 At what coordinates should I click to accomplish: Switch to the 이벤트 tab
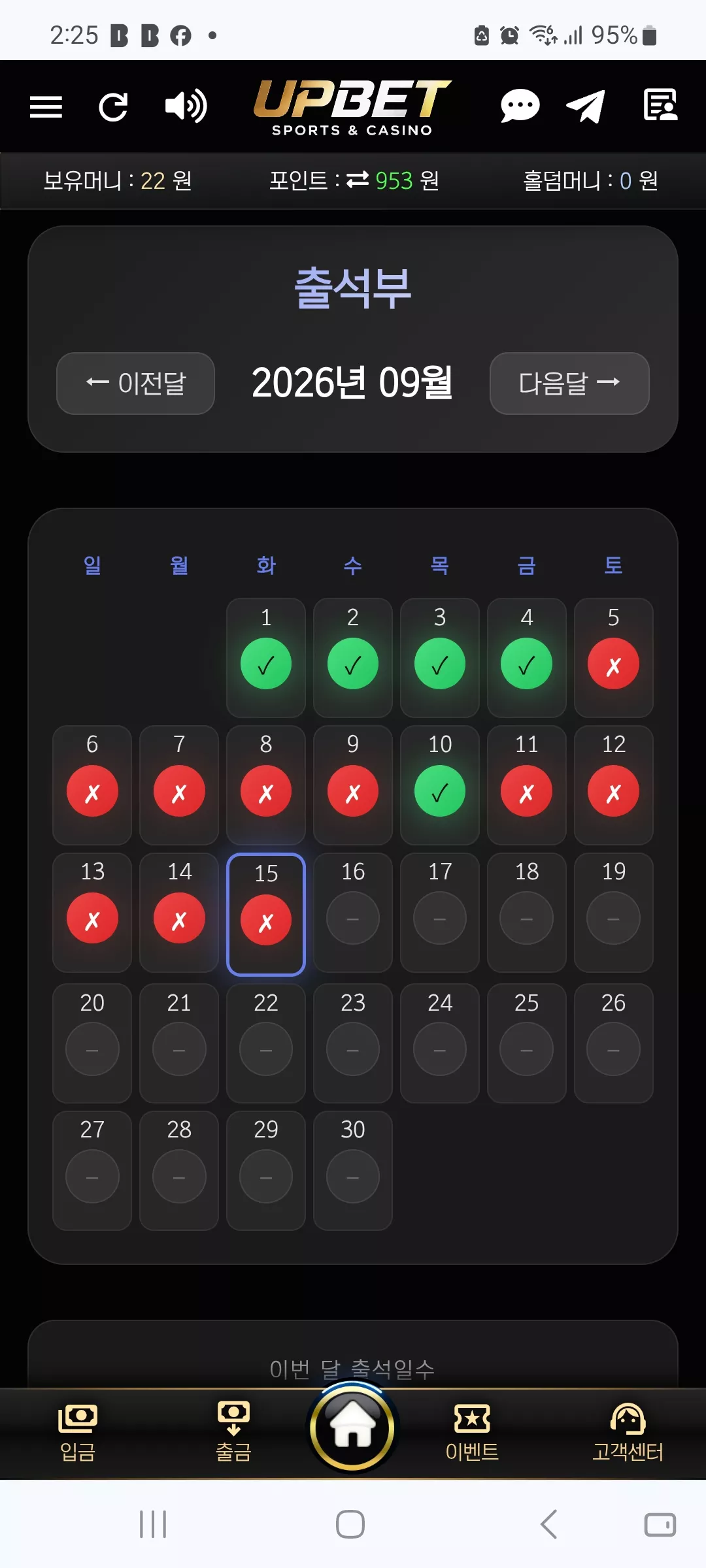coord(472,1432)
